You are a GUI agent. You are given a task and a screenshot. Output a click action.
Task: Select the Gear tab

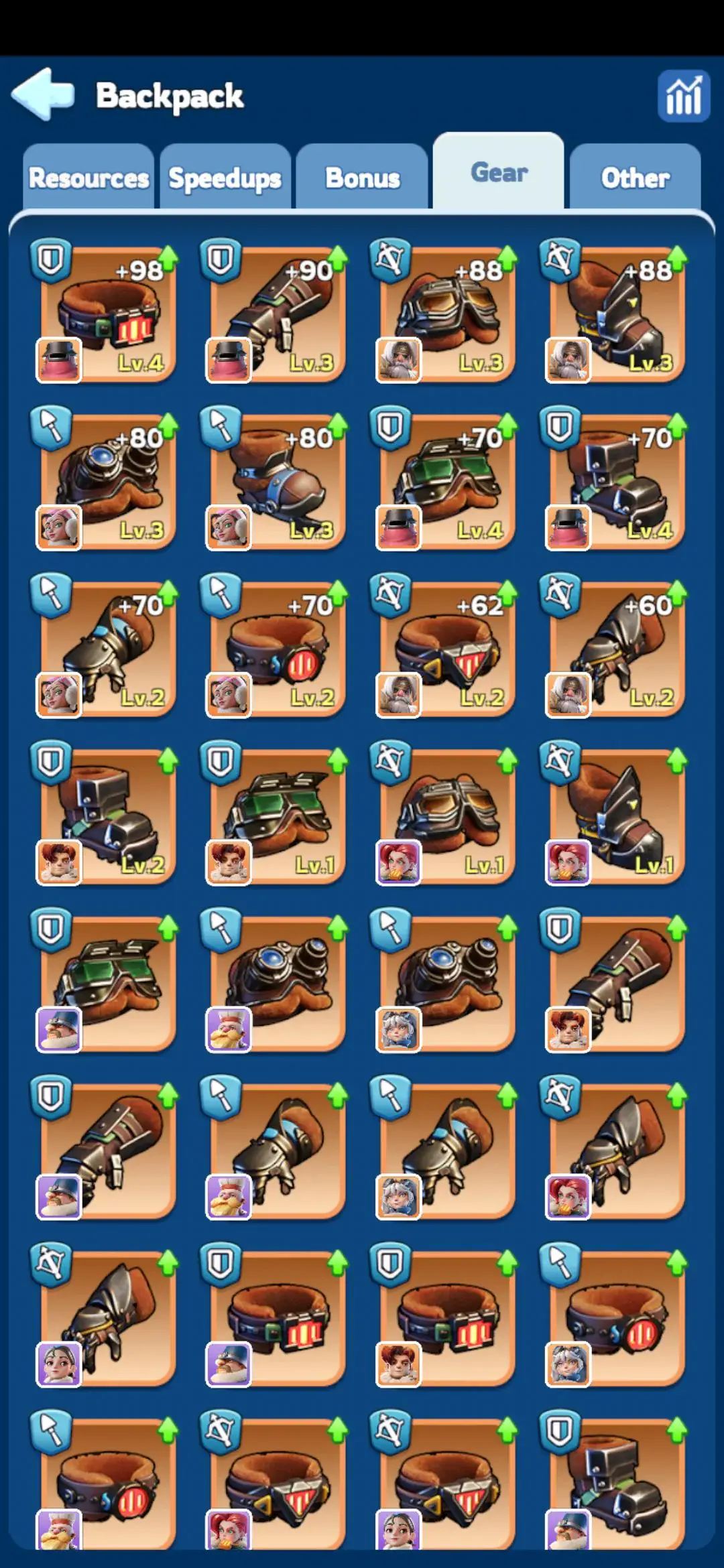click(x=499, y=173)
